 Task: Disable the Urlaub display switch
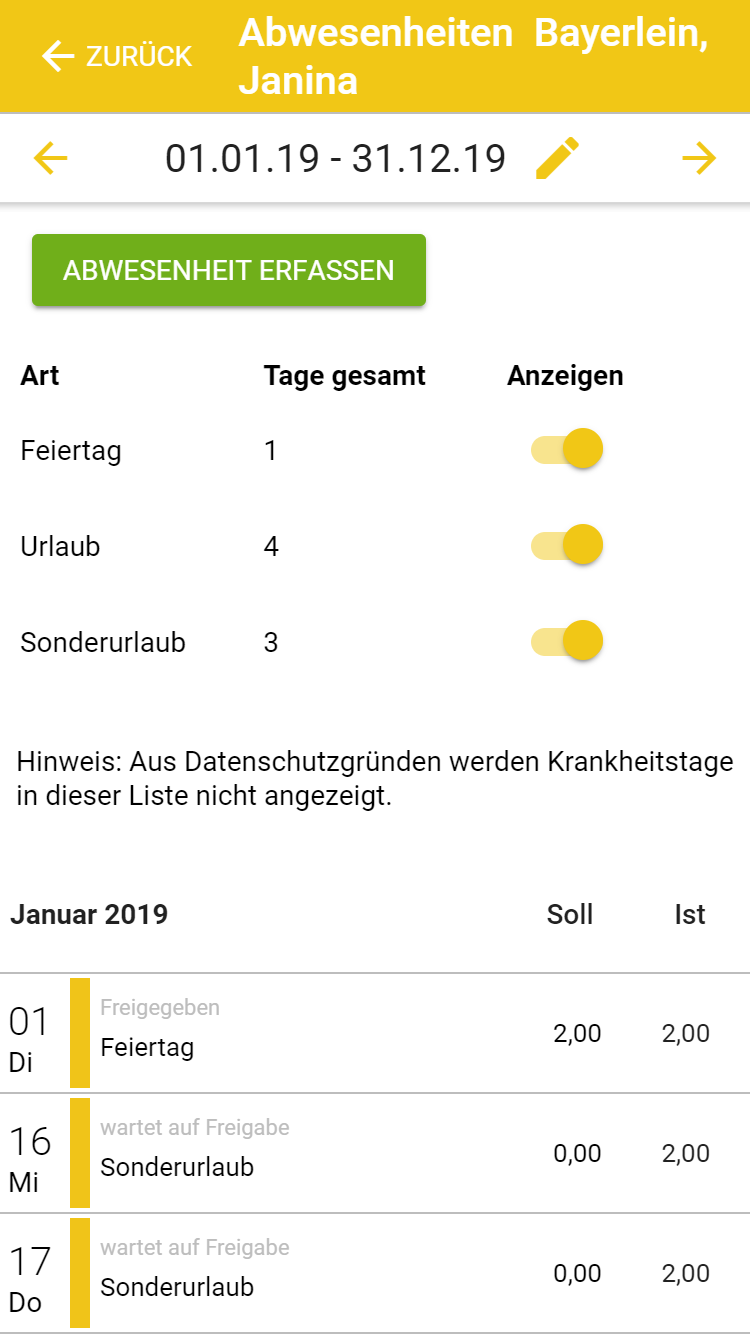point(567,546)
